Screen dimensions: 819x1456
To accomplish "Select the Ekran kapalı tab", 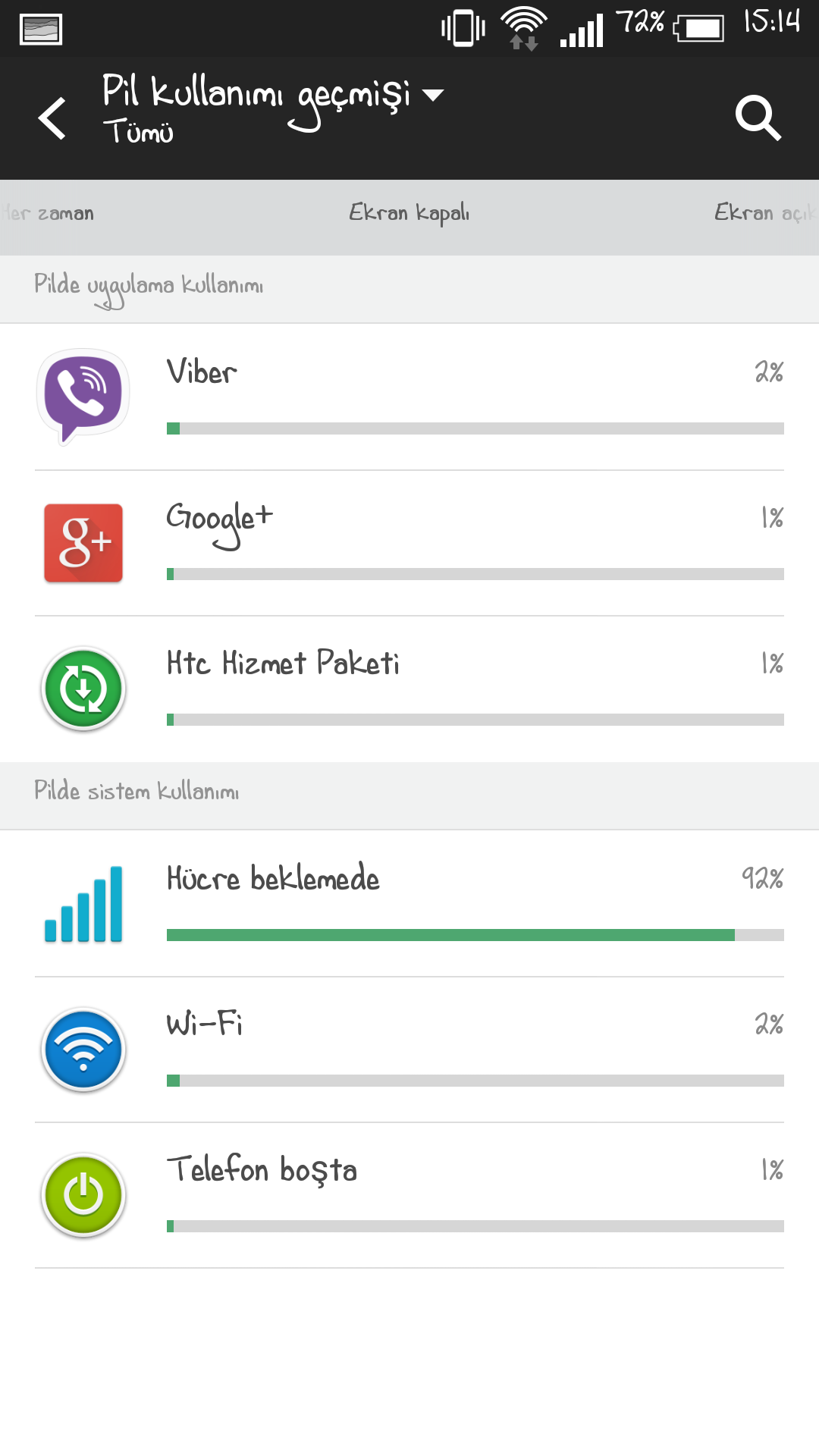I will point(409,214).
